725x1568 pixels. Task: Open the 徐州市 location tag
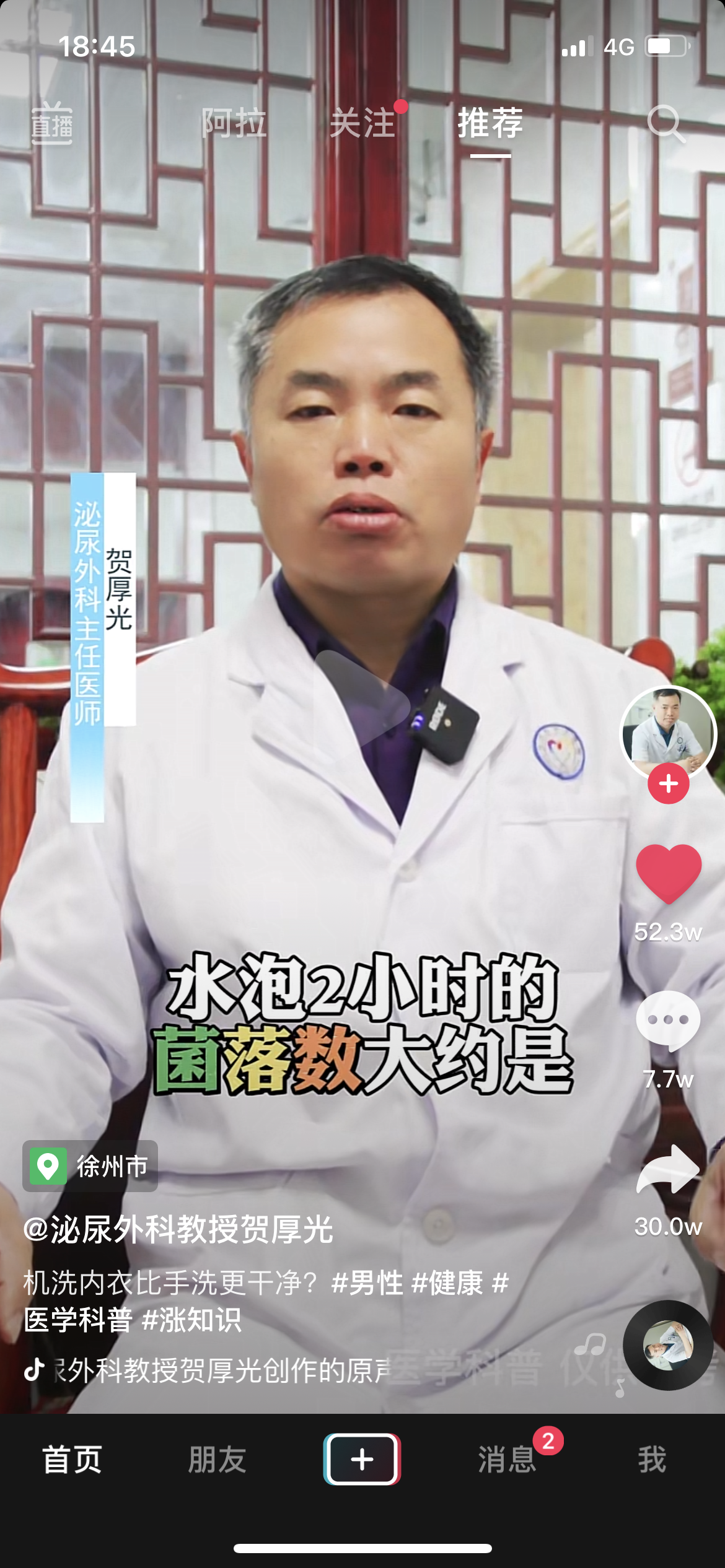(90, 1166)
